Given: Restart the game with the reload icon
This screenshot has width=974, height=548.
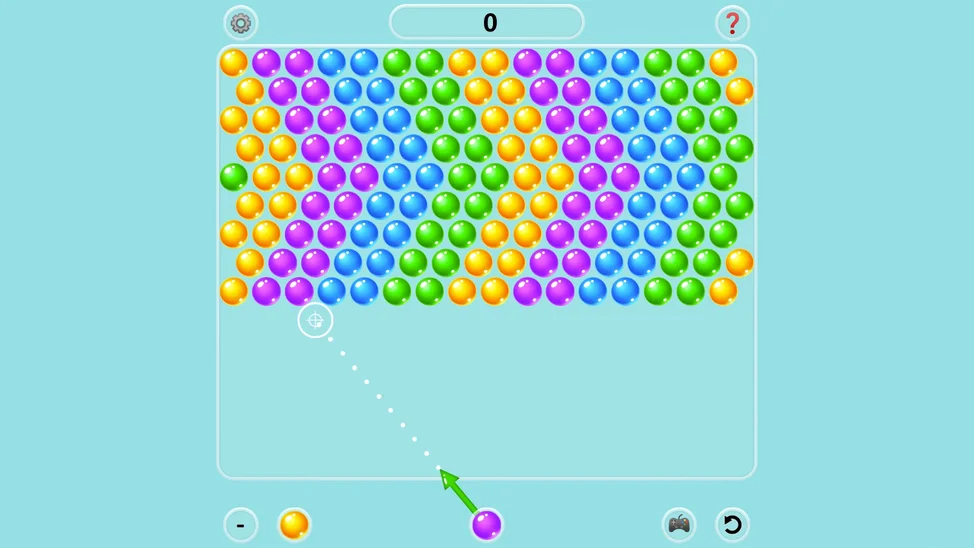Looking at the screenshot, I should (x=732, y=524).
